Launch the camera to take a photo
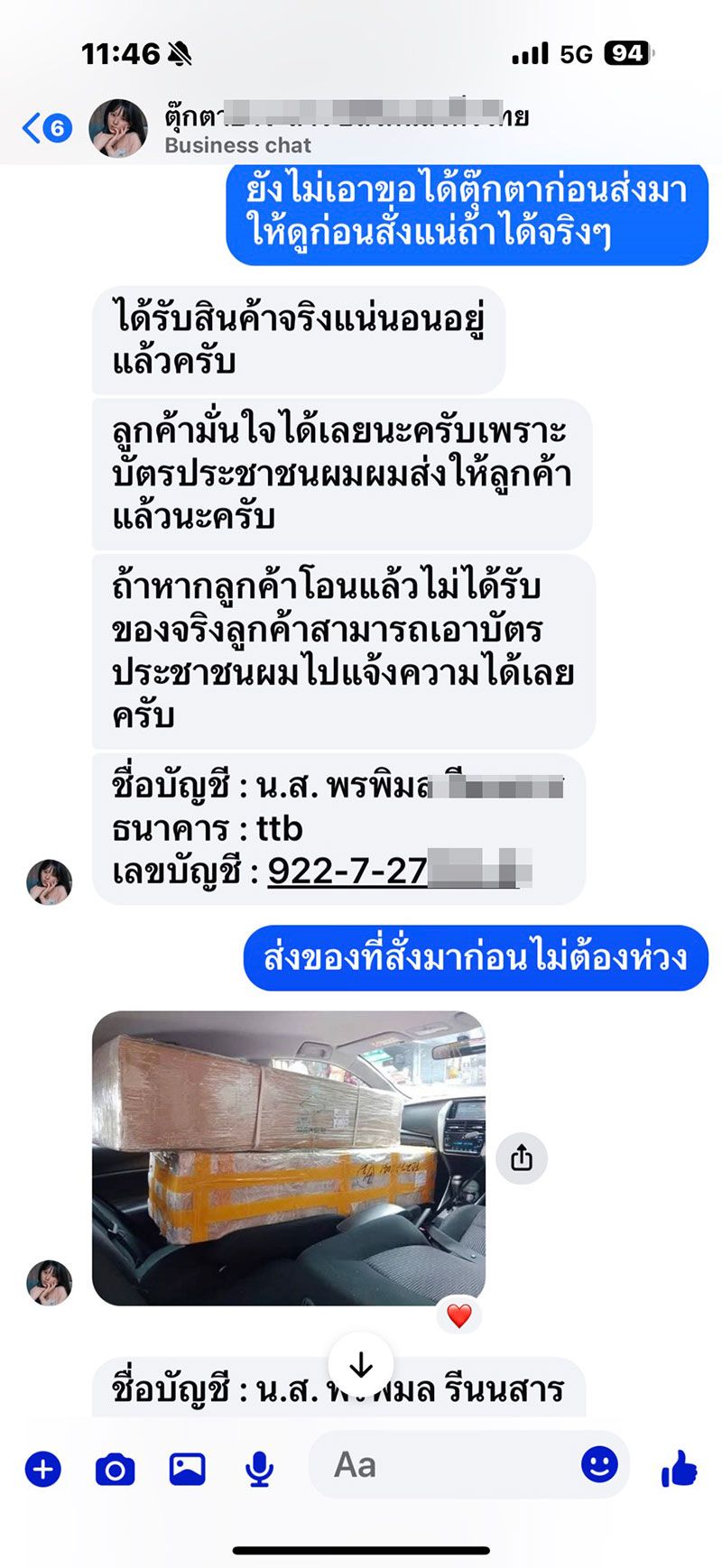The height and width of the screenshot is (1568, 722). click(x=115, y=1470)
